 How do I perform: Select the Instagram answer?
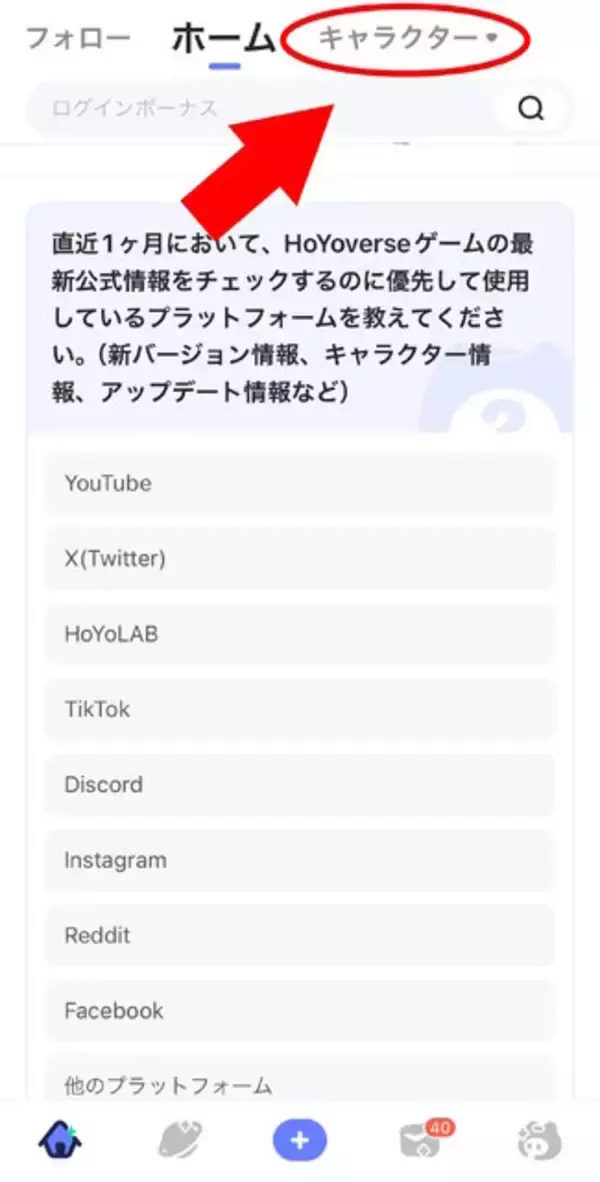299,860
